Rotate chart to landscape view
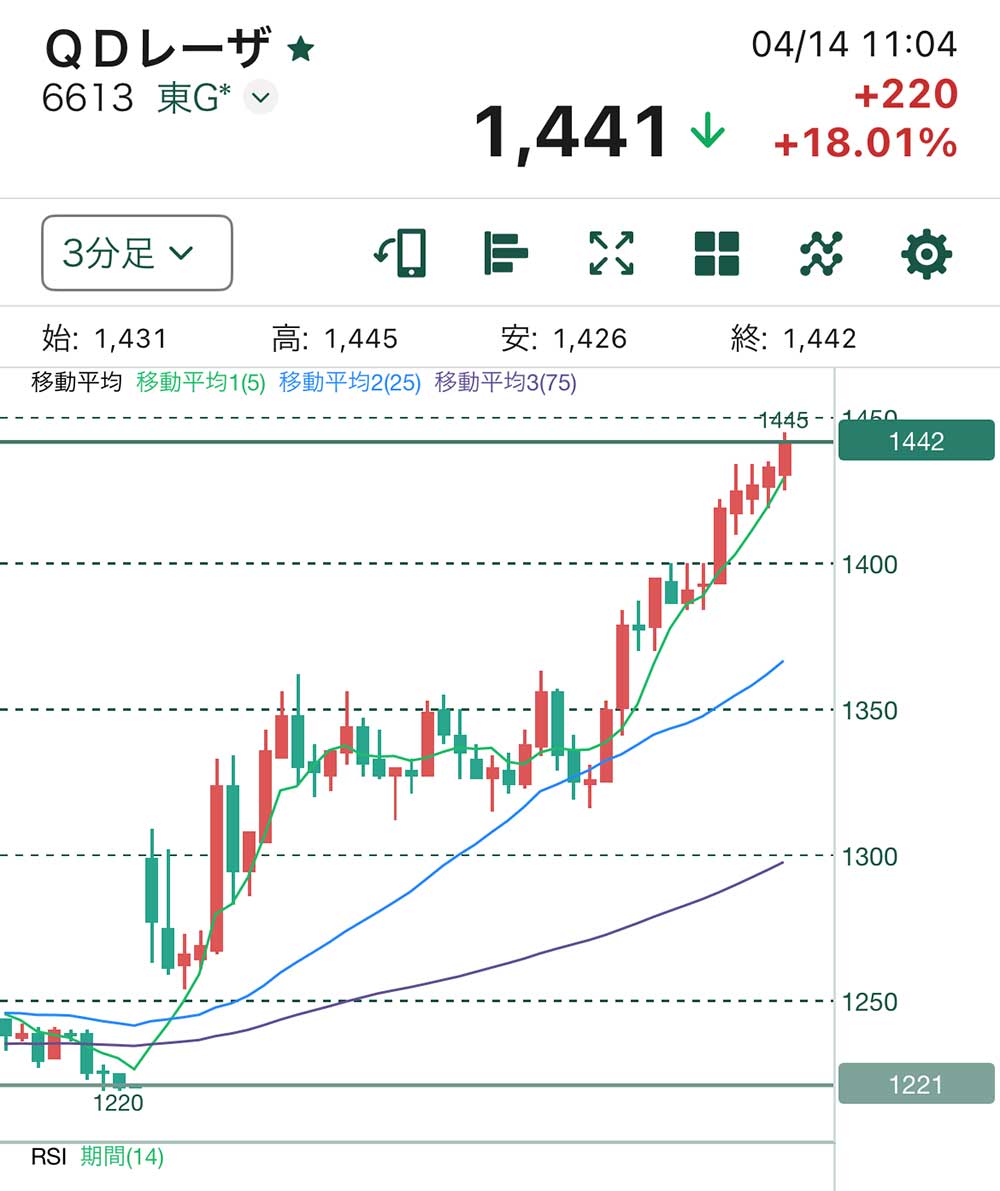The image size is (1000, 1191). [x=400, y=253]
